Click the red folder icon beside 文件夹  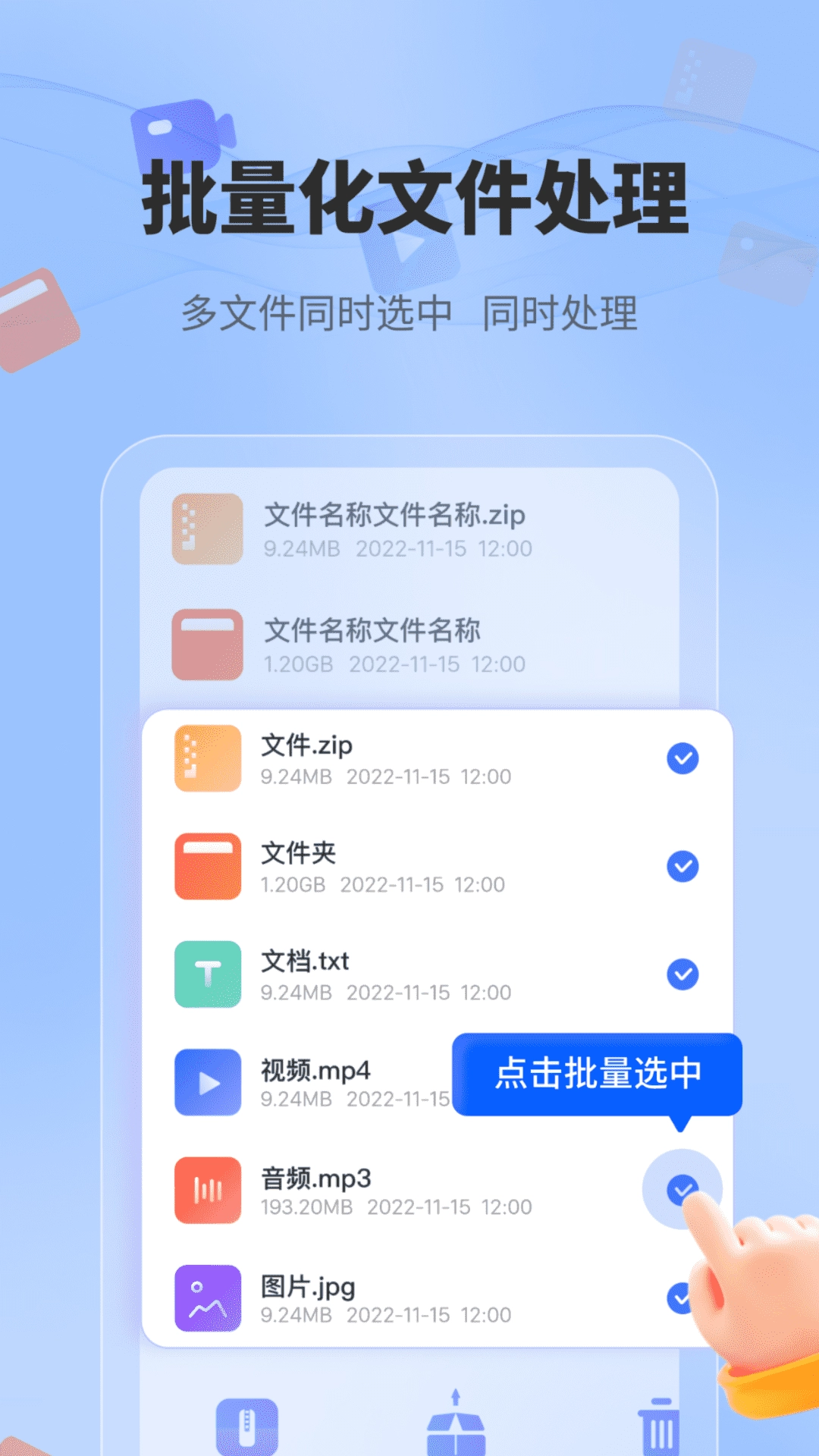[x=206, y=865]
